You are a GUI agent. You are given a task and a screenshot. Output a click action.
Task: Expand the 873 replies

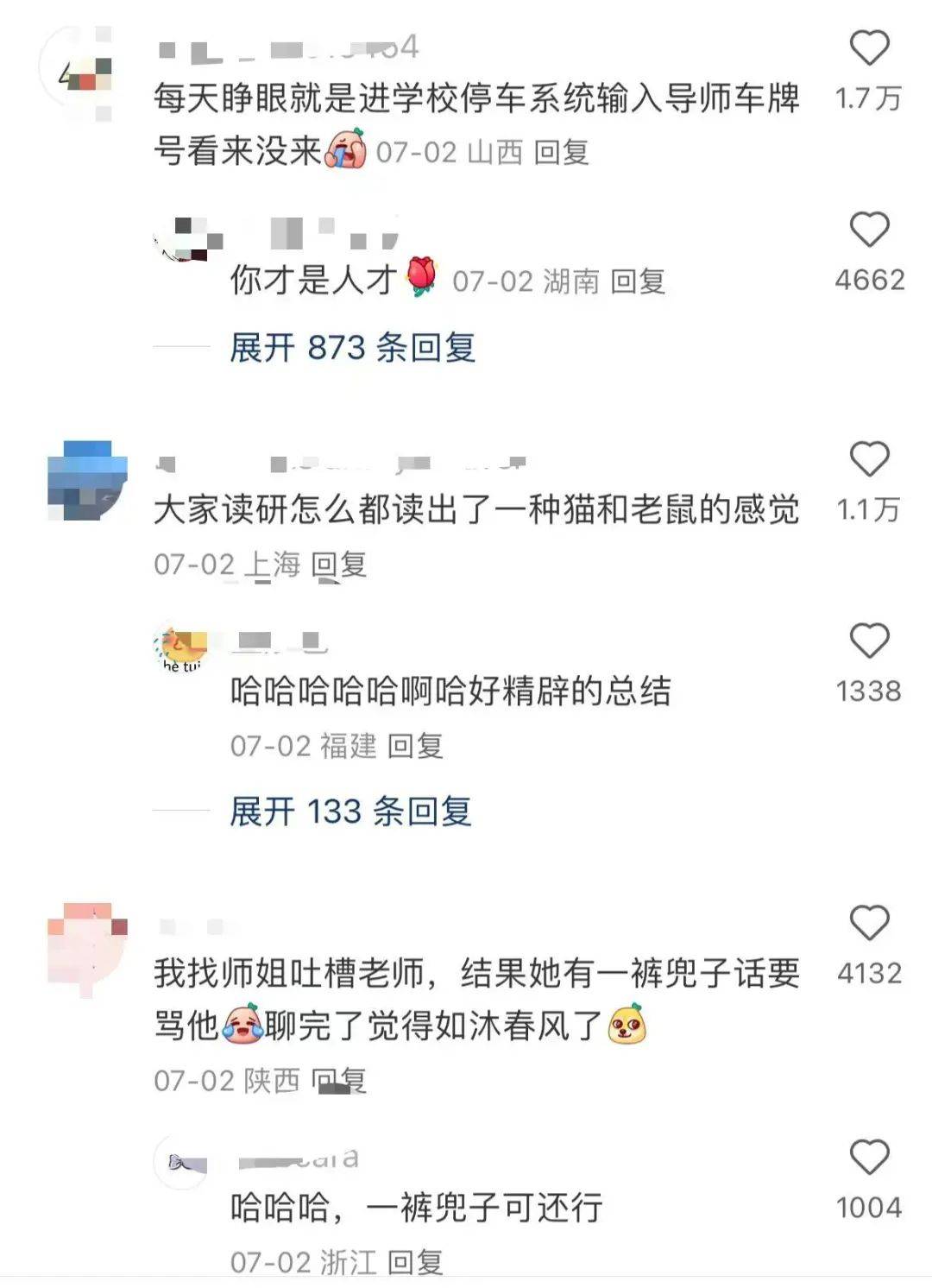coord(352,348)
